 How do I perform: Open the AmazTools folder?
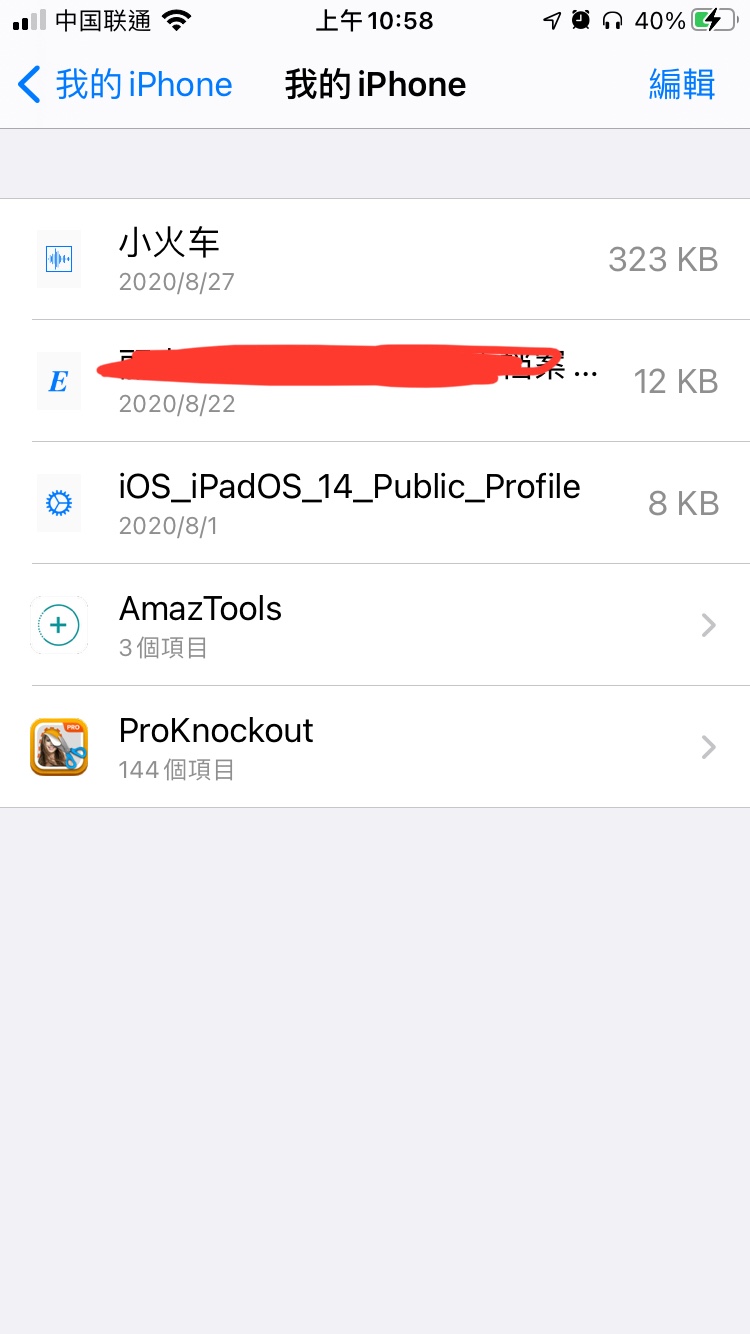pos(375,625)
